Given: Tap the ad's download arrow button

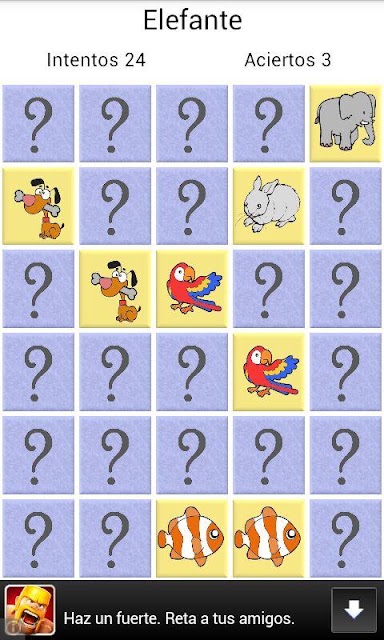Looking at the screenshot, I should tap(354, 610).
